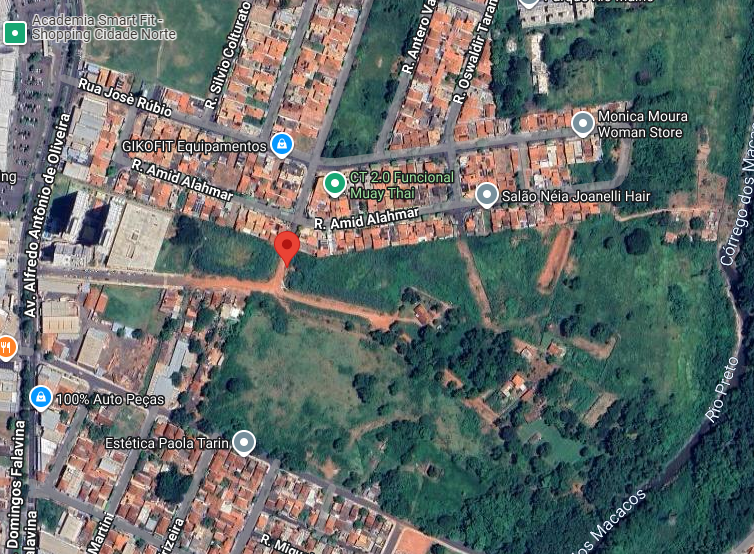The height and width of the screenshot is (554, 754).
Task: Tap the red dropped location pin
Action: tap(287, 247)
